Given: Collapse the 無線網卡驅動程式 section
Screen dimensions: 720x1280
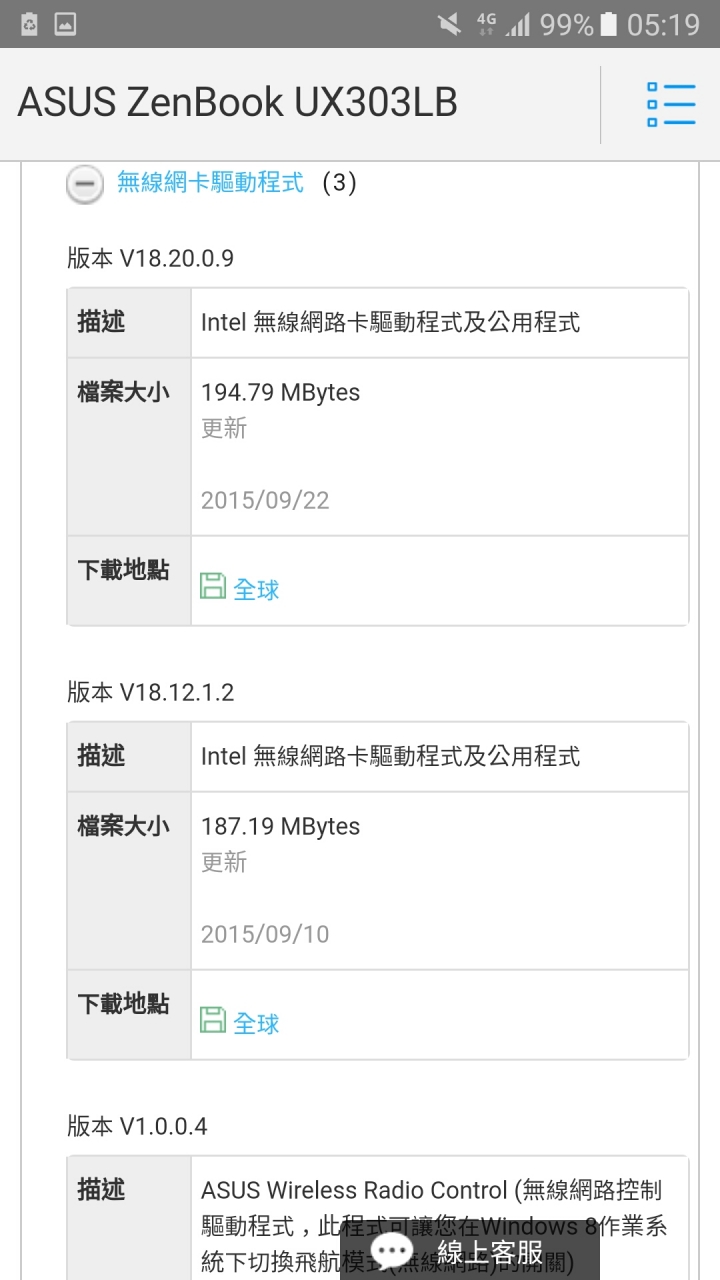Looking at the screenshot, I should tap(85, 184).
